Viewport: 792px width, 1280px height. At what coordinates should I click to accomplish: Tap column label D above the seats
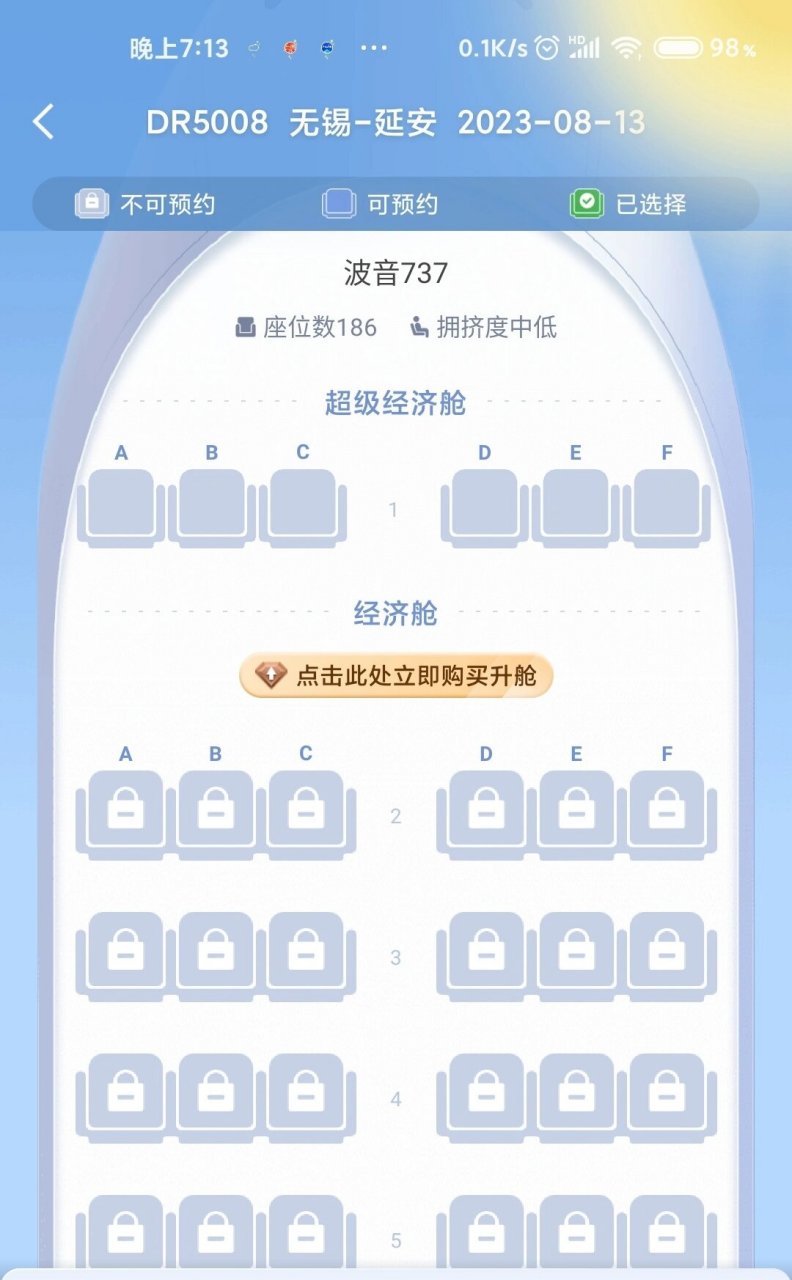point(486,754)
